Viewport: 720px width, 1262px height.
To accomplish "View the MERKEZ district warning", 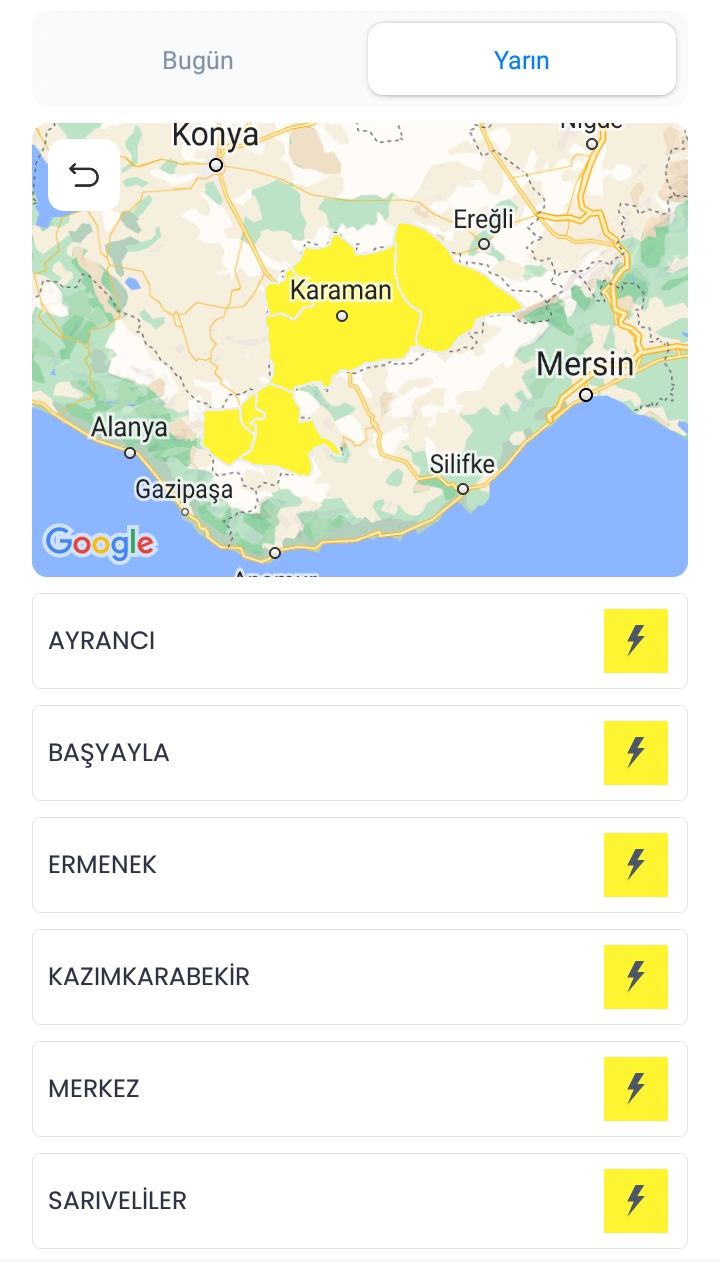I will (359, 1089).
